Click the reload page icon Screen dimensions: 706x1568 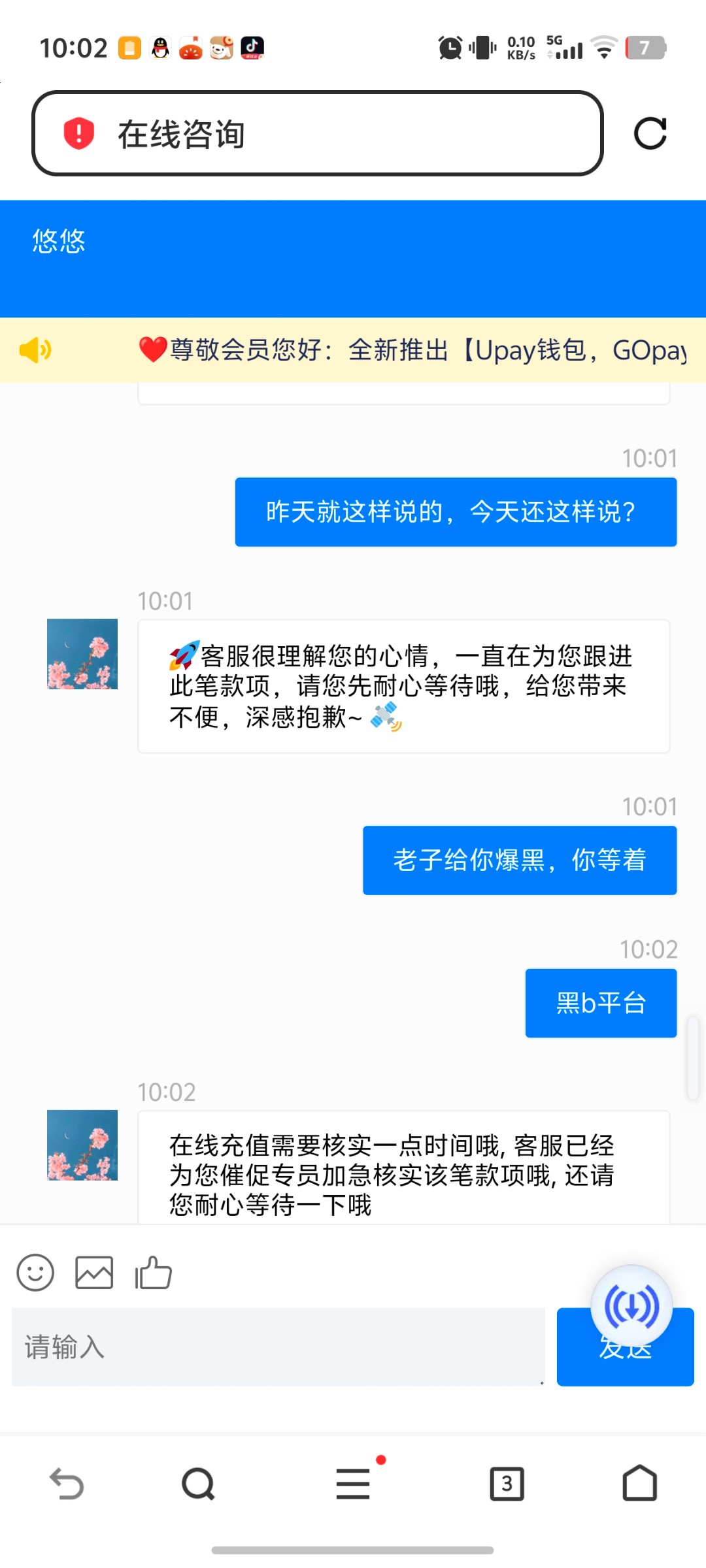[x=650, y=135]
